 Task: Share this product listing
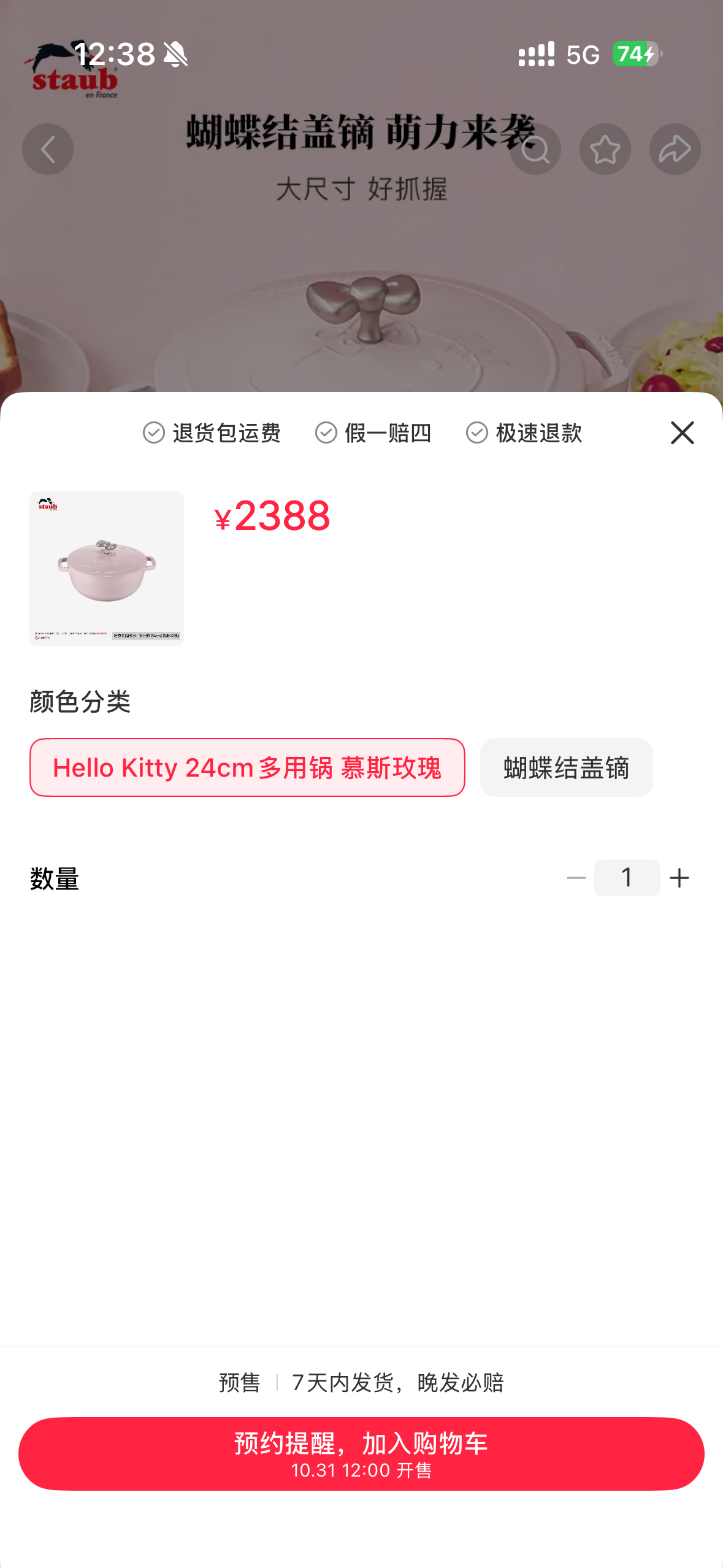(675, 149)
